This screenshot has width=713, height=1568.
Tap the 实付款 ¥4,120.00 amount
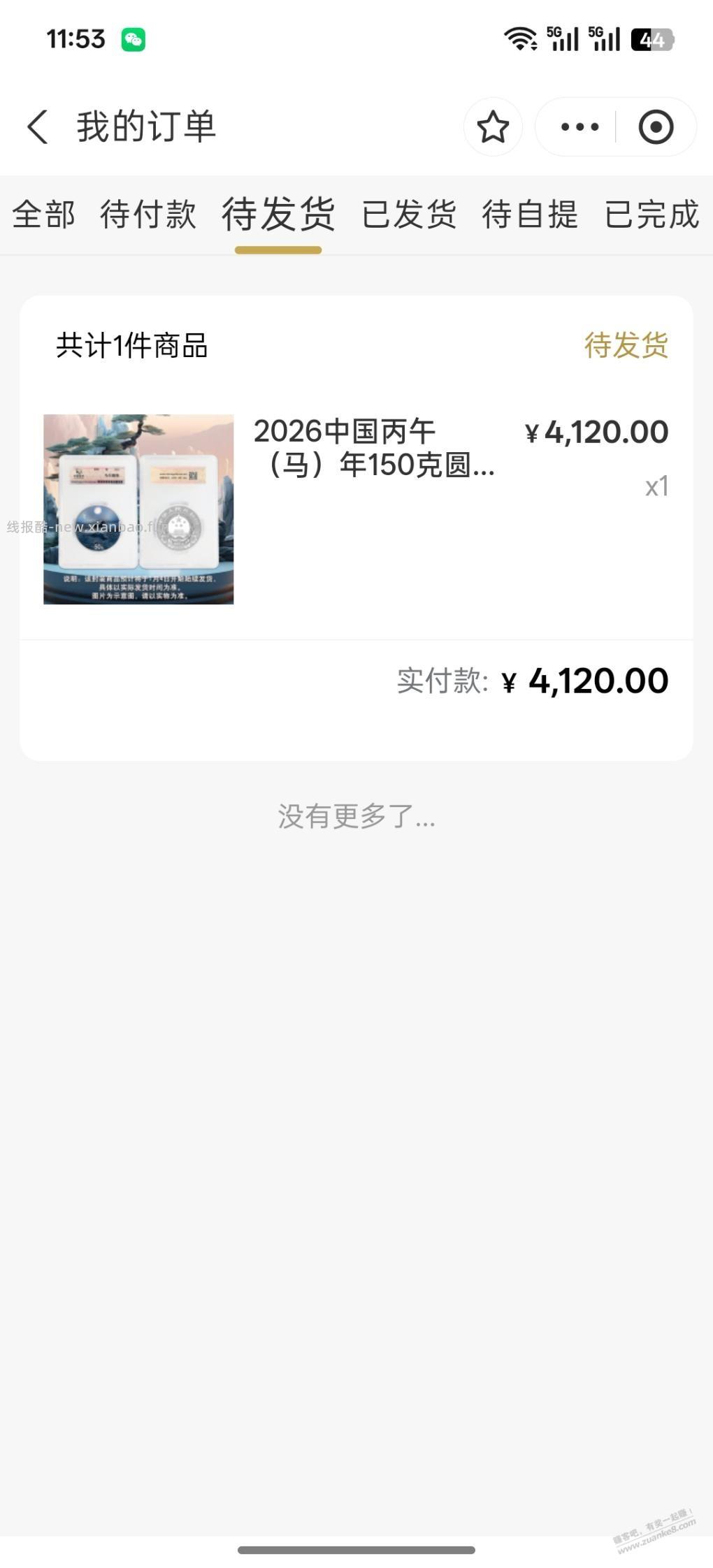click(533, 680)
